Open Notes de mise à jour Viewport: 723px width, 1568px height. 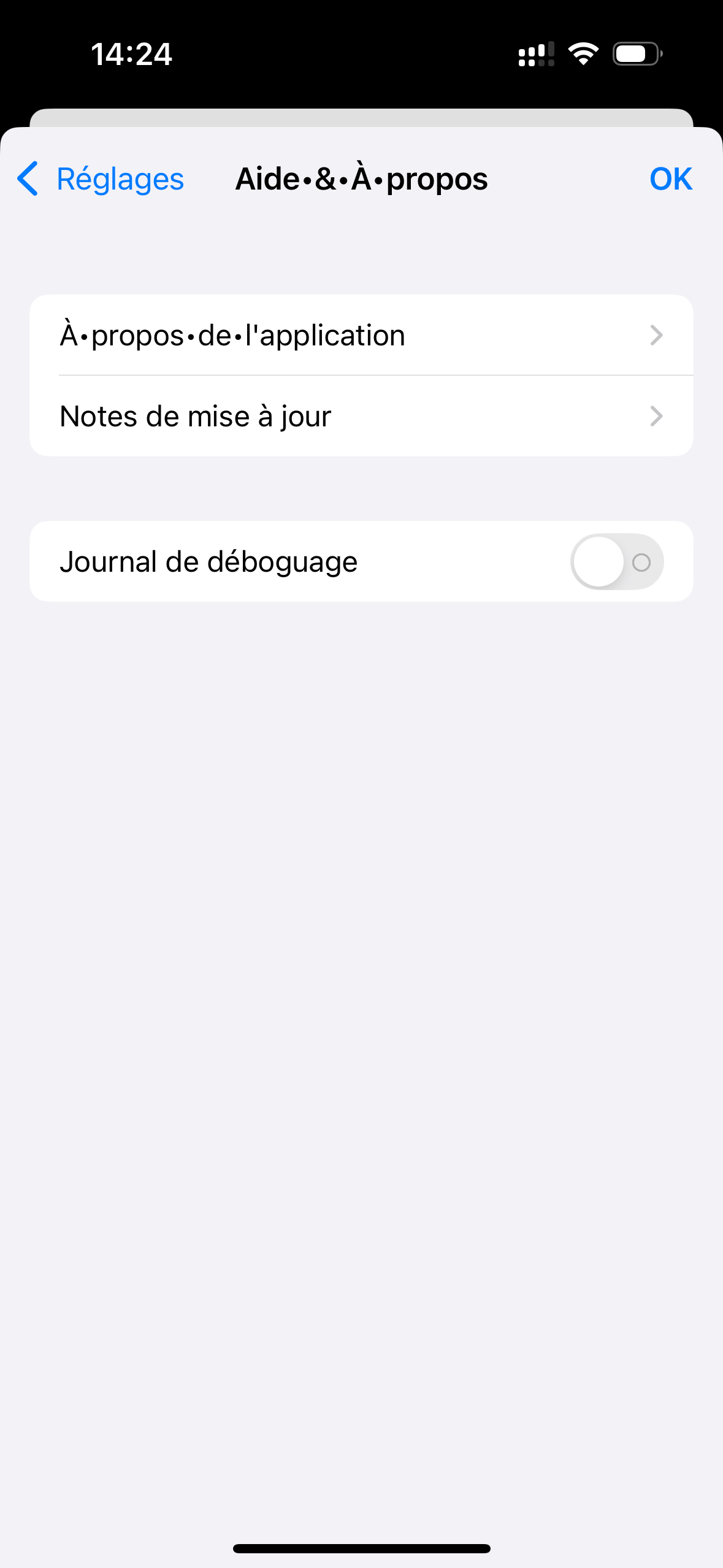pyautogui.click(x=361, y=417)
